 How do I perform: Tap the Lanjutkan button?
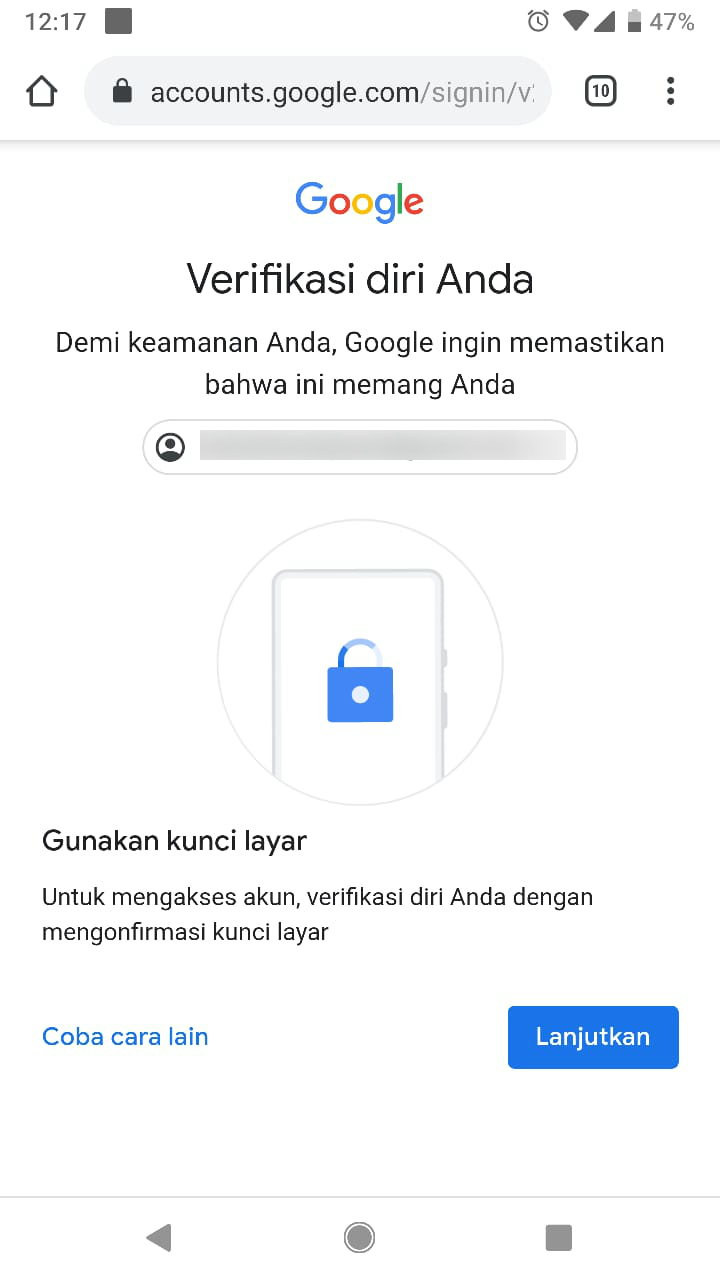593,1037
